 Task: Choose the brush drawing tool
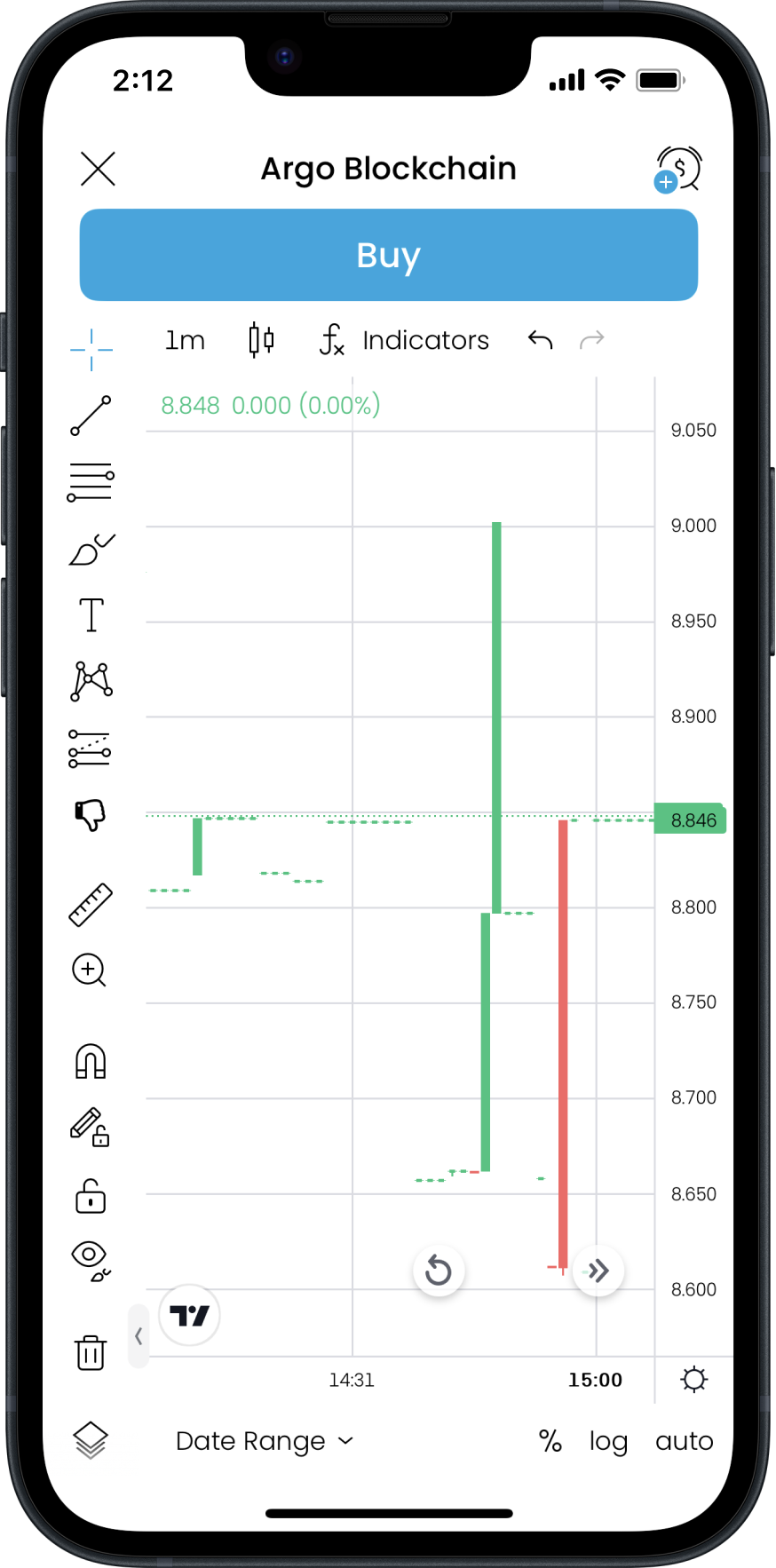[91, 550]
